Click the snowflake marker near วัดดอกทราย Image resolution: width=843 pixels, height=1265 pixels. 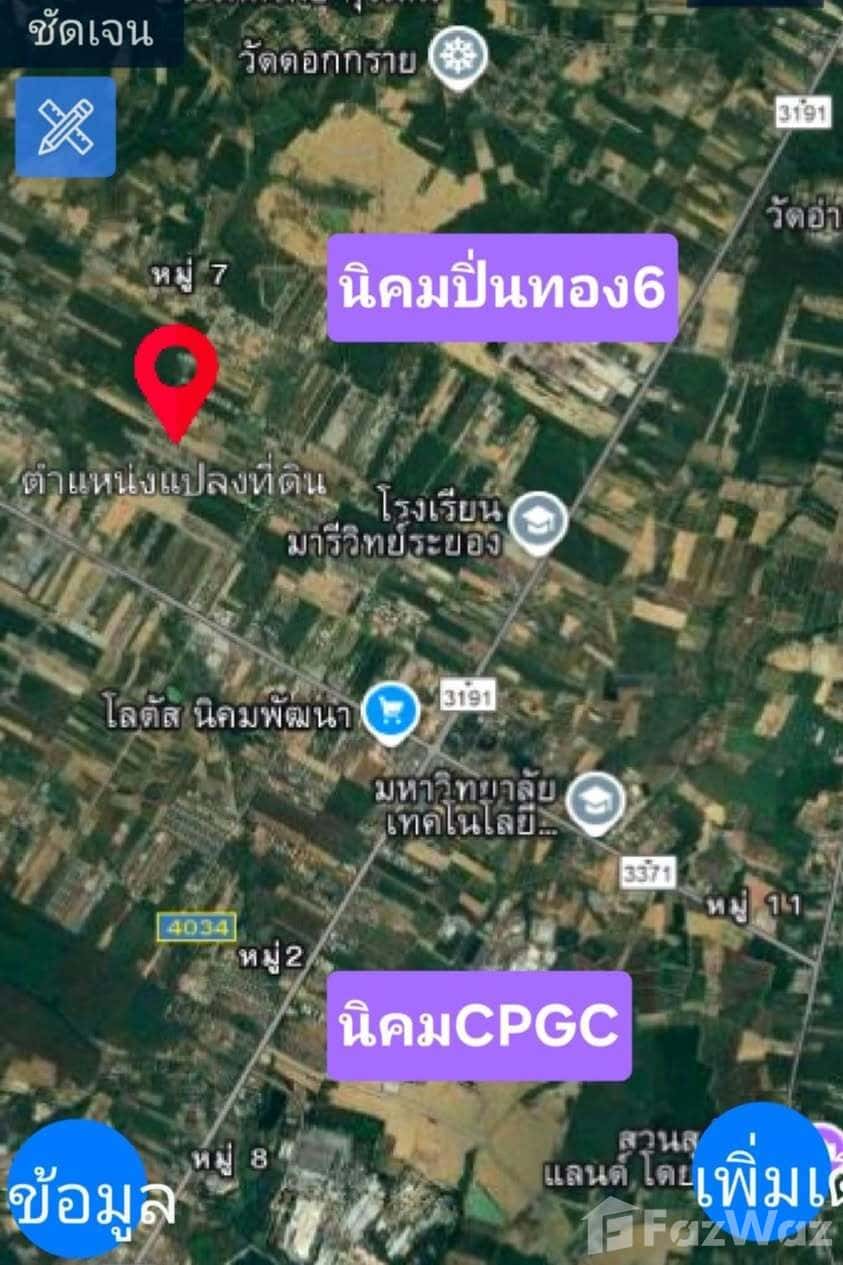coord(454,57)
